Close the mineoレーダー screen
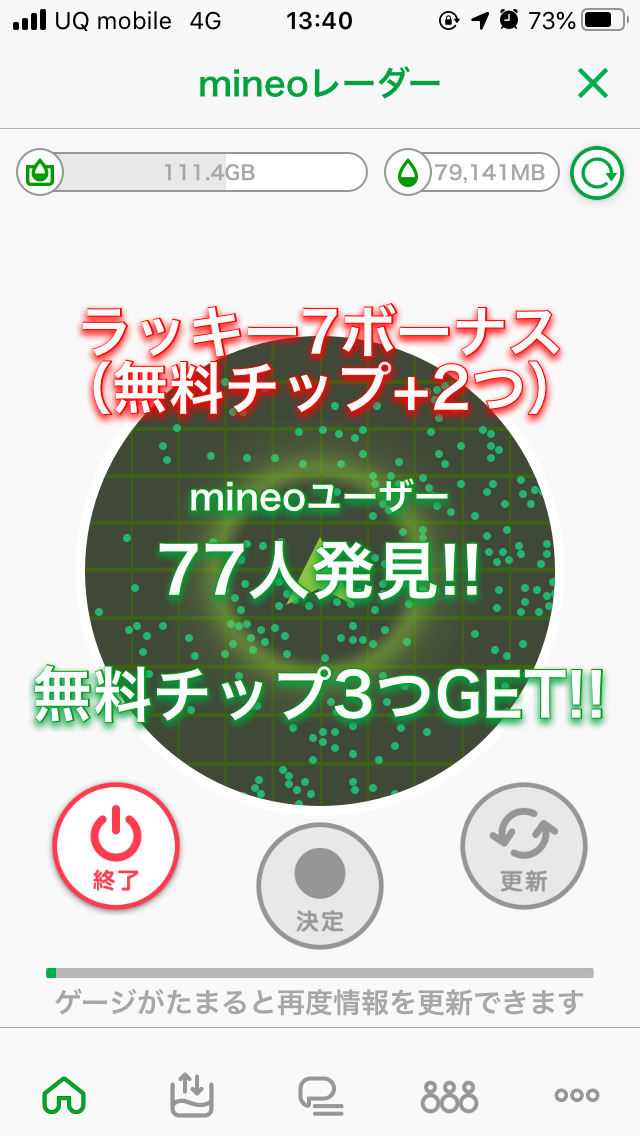 [593, 85]
